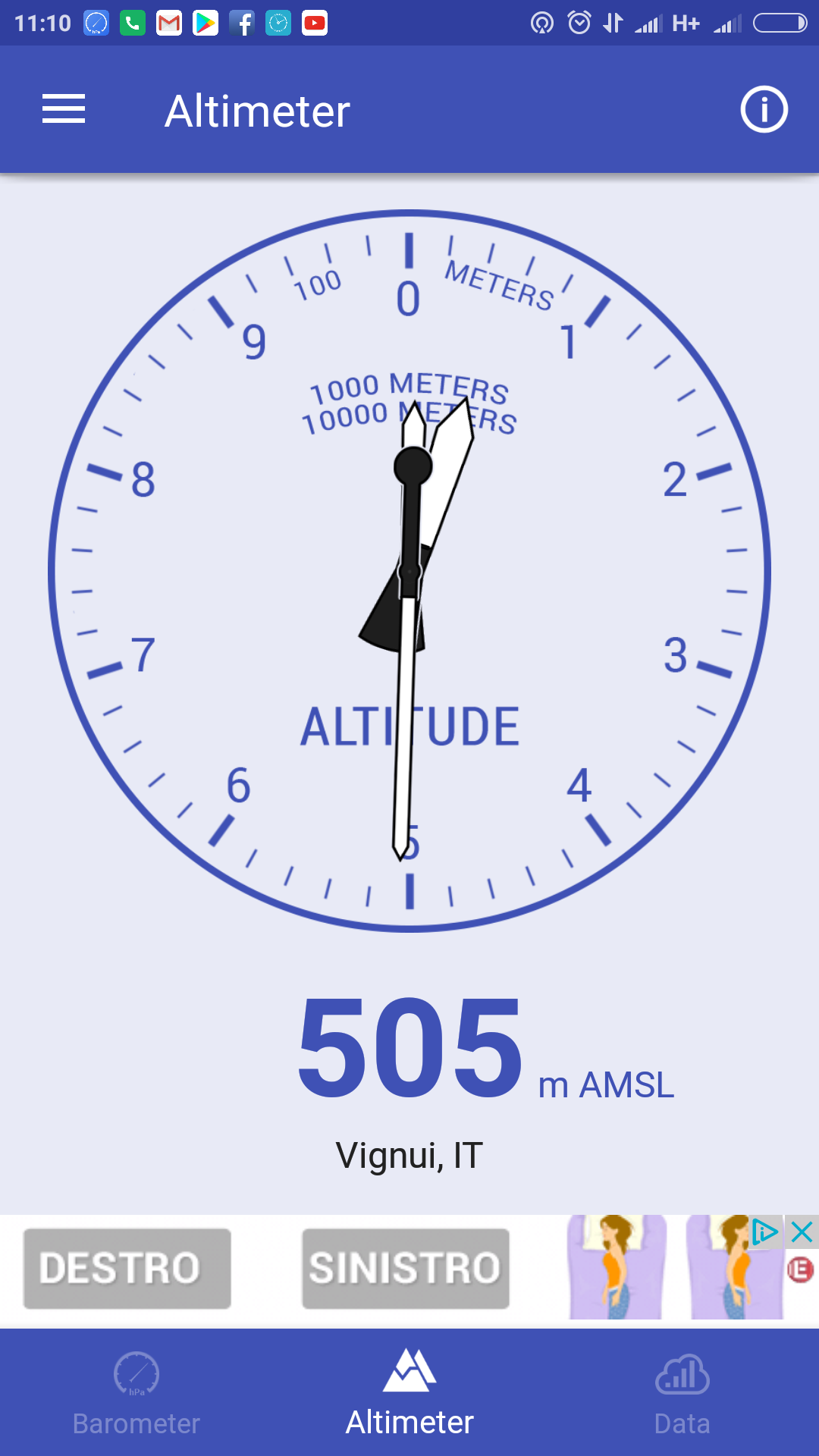Image resolution: width=819 pixels, height=1456 pixels.
Task: Open the hamburger navigation menu
Action: click(64, 109)
